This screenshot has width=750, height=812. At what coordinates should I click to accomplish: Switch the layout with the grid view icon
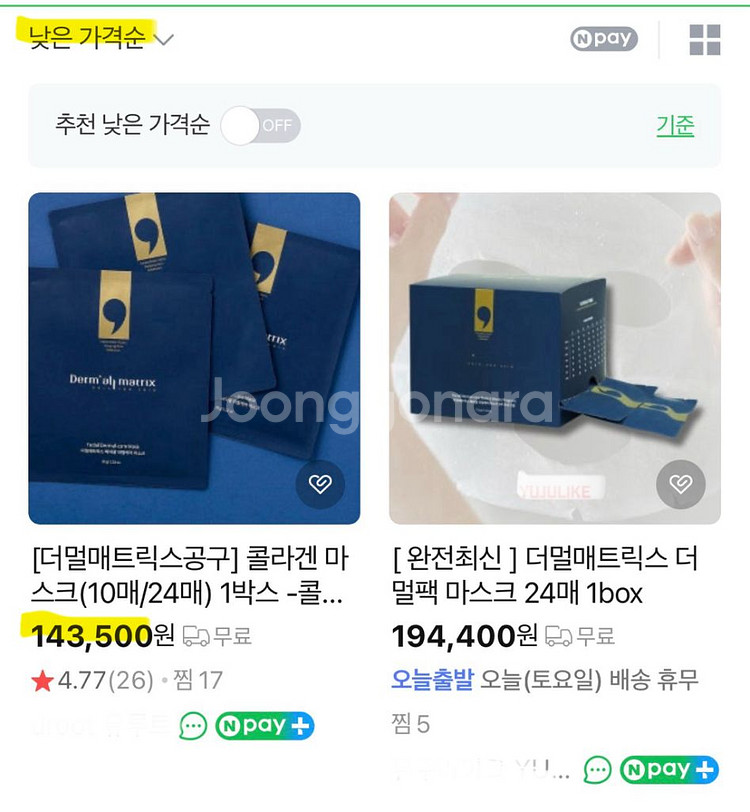[704, 39]
